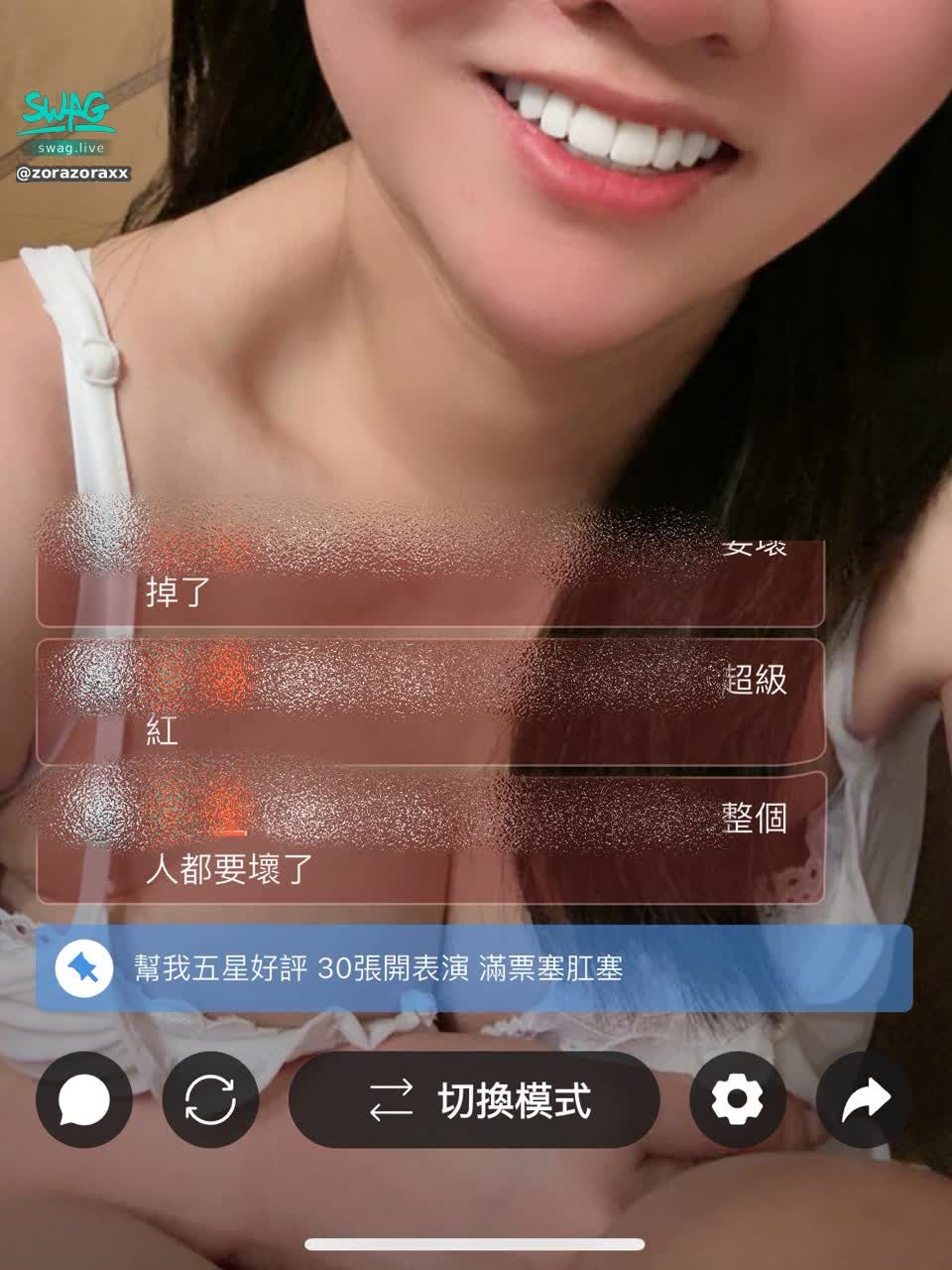Select the chat bubble in the bottom toolbar
This screenshot has height=1270, width=952.
click(x=84, y=1099)
